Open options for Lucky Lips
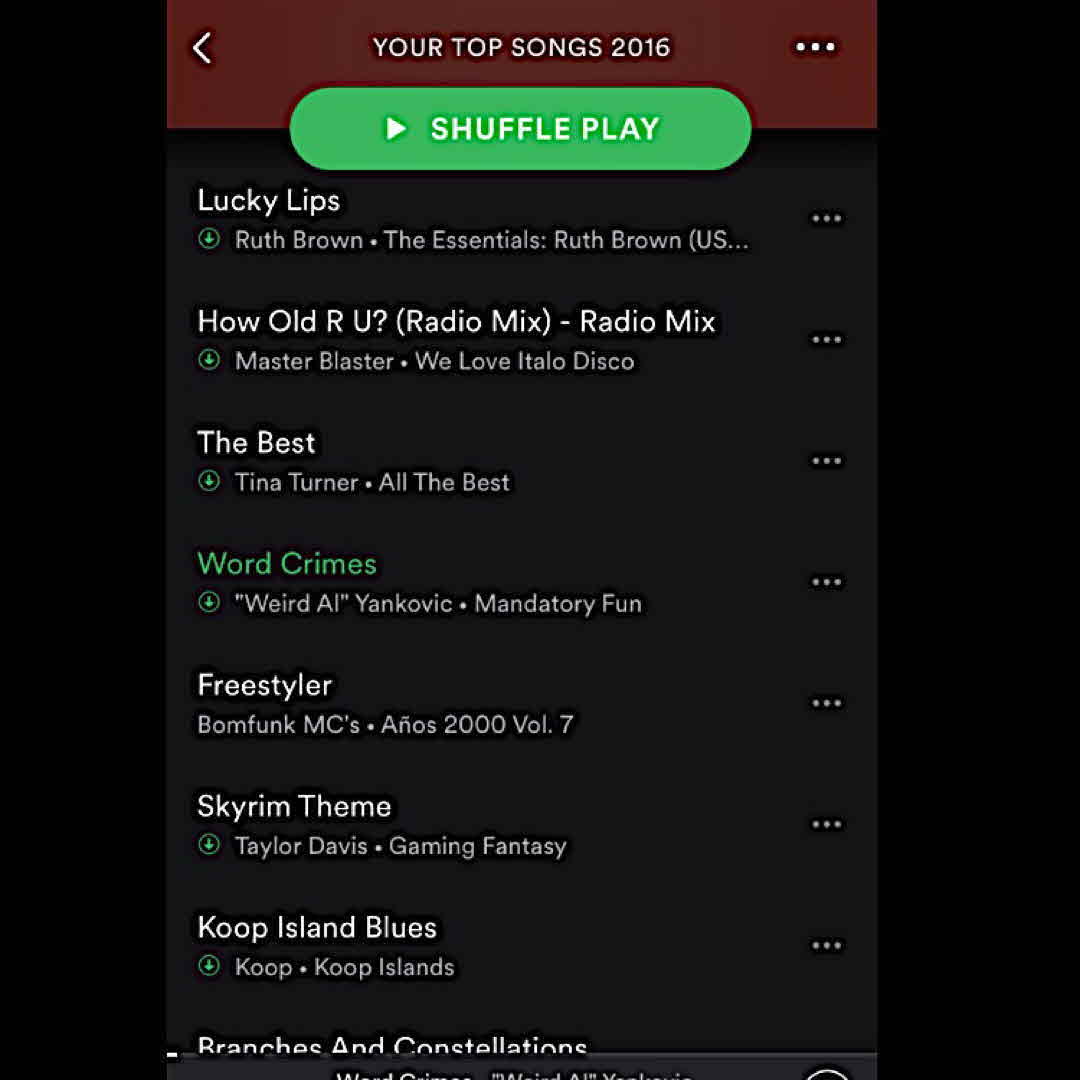 pyautogui.click(x=826, y=219)
